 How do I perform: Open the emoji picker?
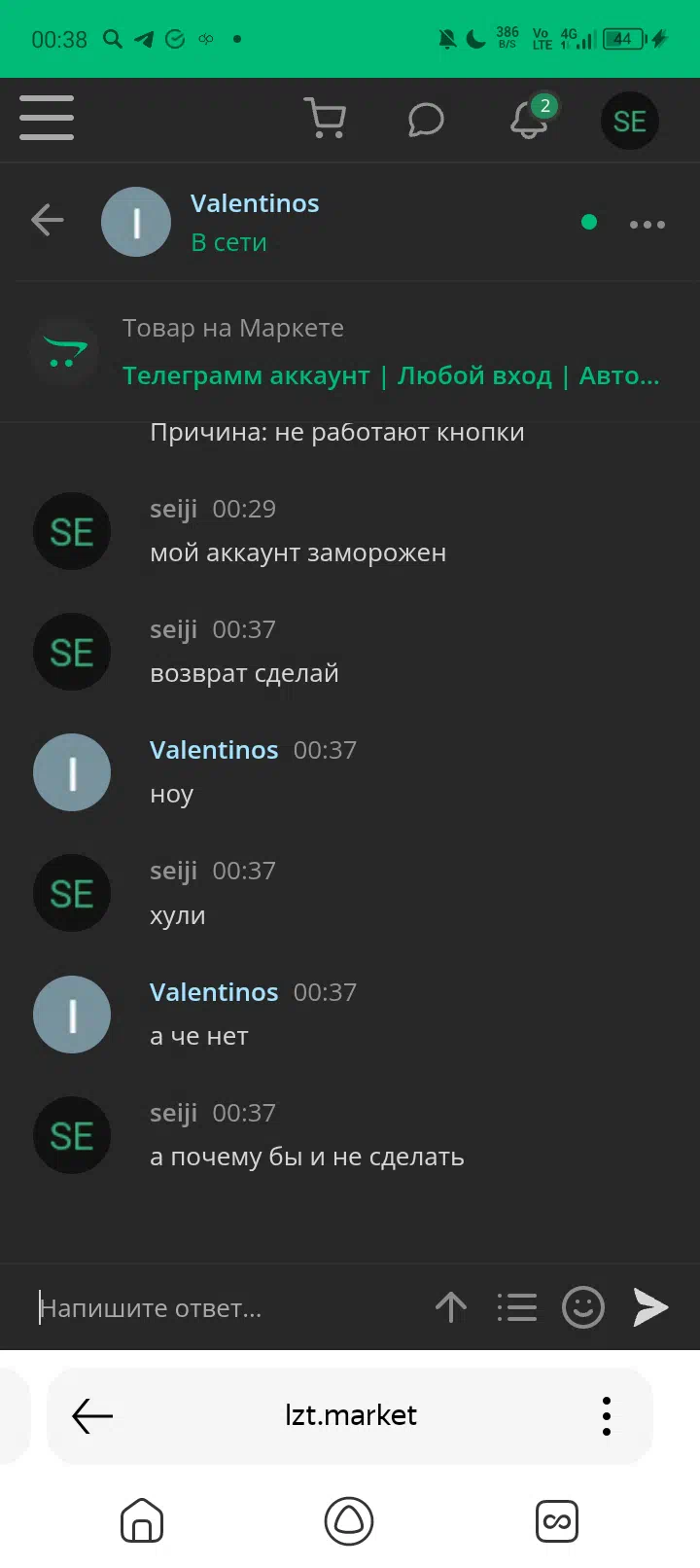click(583, 1307)
